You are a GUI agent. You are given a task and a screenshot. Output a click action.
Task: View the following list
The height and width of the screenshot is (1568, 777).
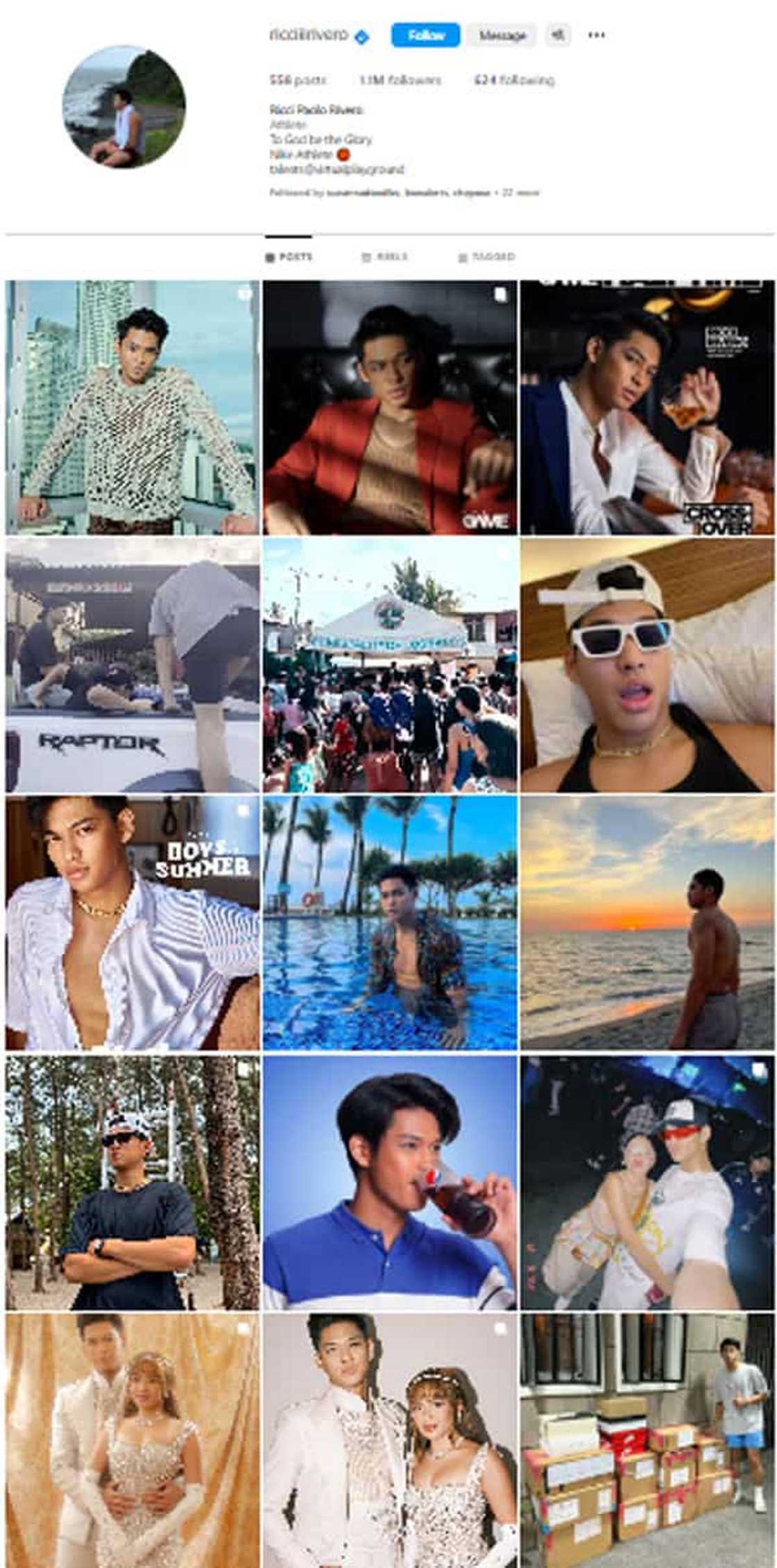[514, 81]
